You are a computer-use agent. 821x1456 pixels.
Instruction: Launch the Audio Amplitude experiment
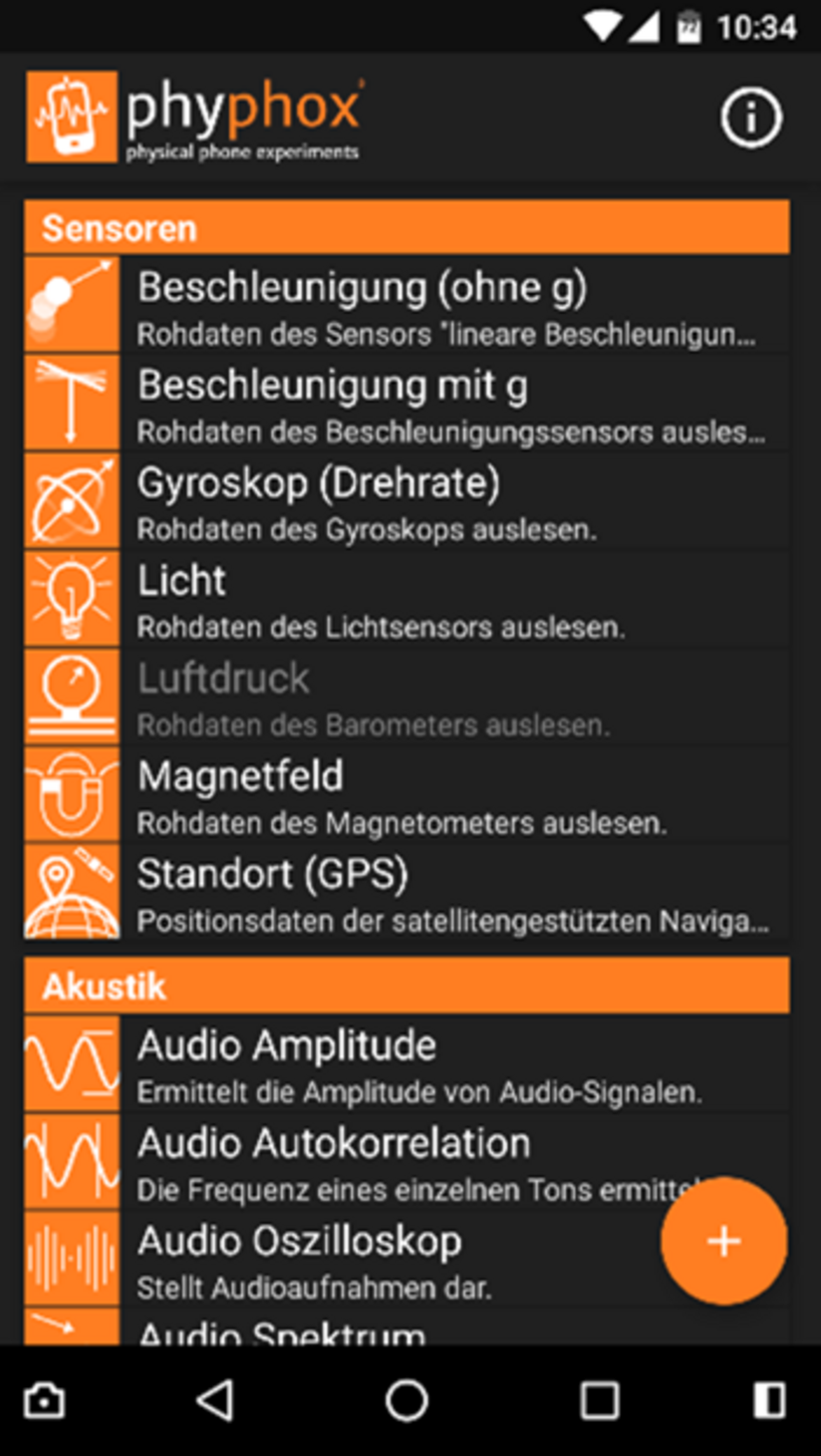pyautogui.click(x=407, y=1062)
